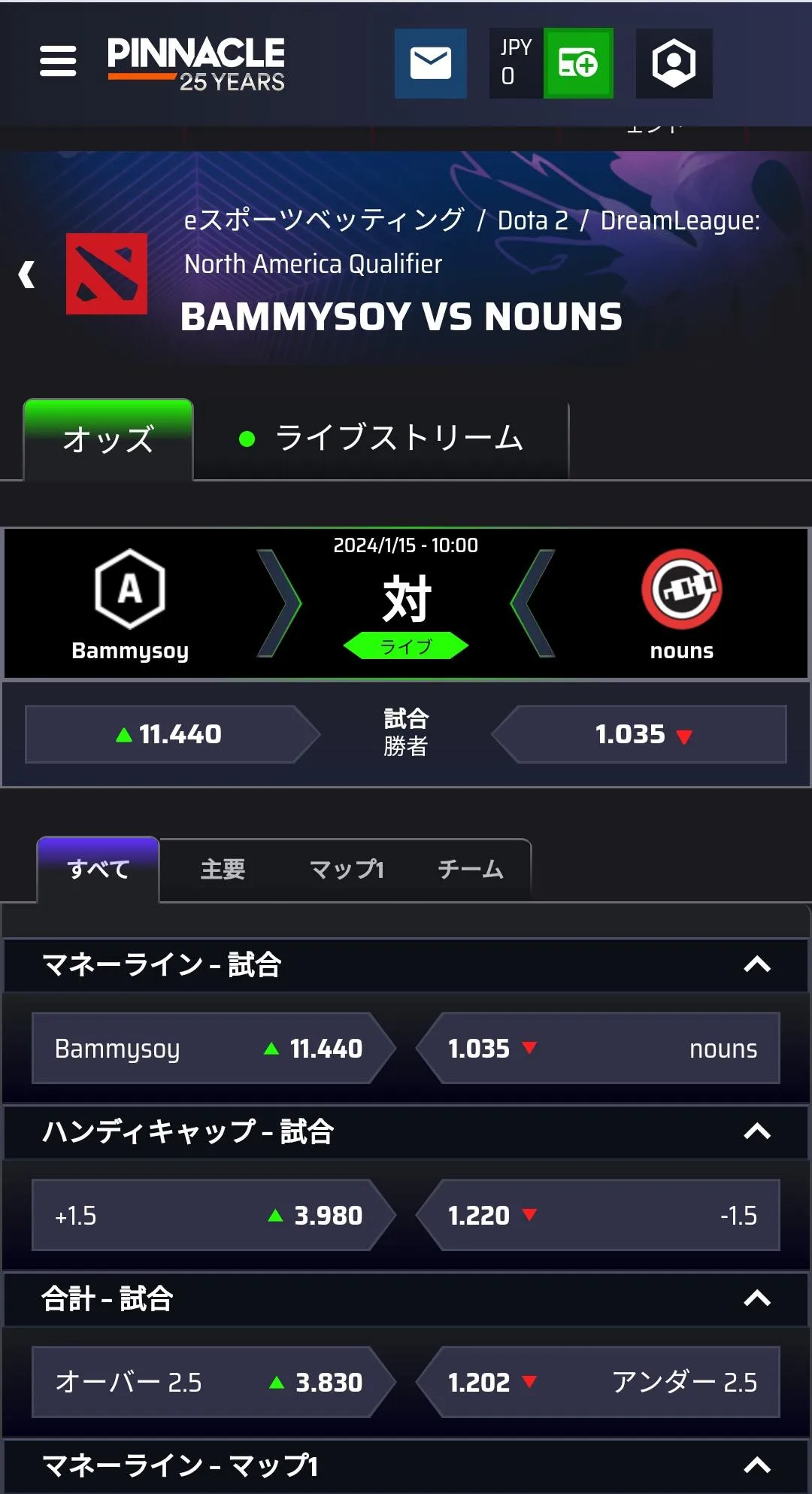Tap the green deposit button
Image resolution: width=812 pixels, height=1494 pixels.
[x=577, y=63]
